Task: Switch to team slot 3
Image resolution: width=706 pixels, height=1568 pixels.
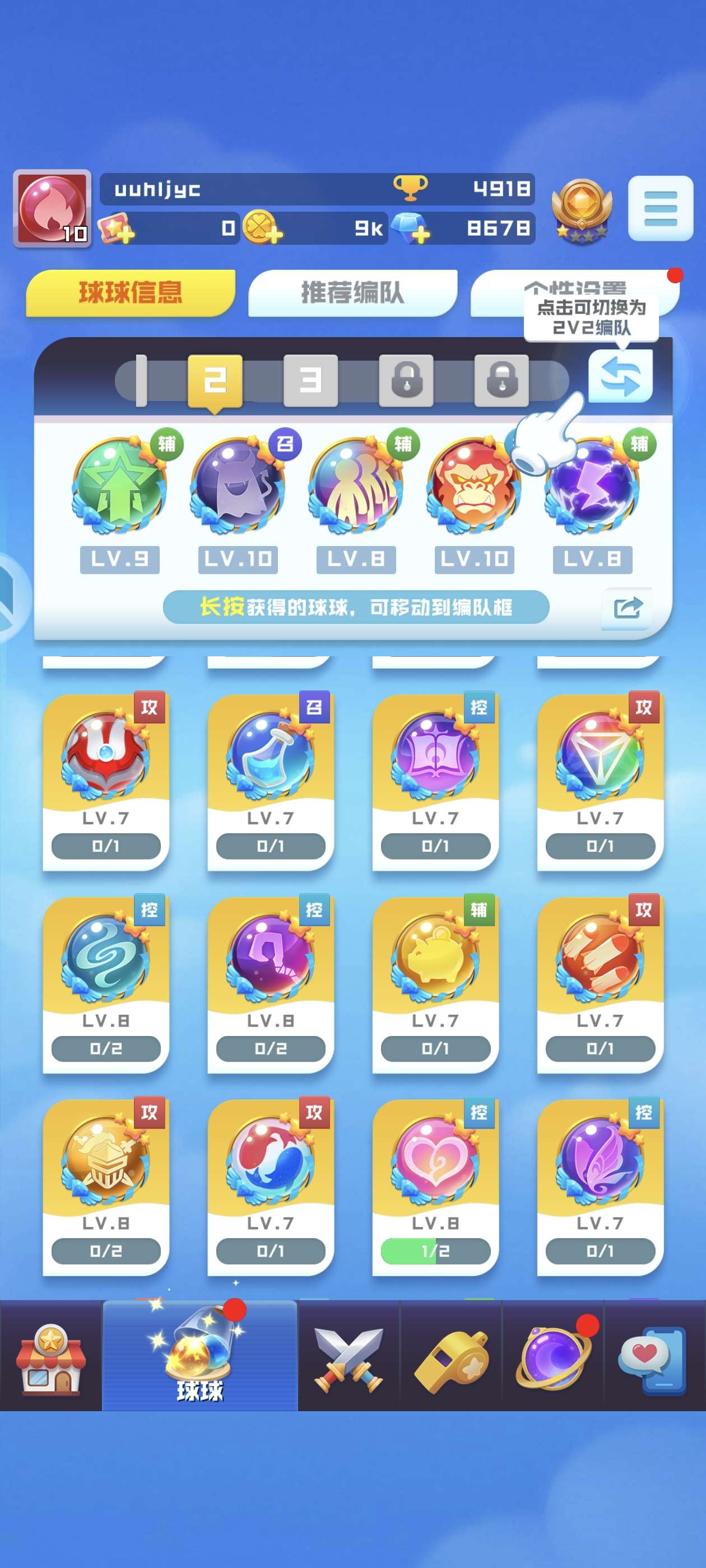Action: [x=310, y=380]
